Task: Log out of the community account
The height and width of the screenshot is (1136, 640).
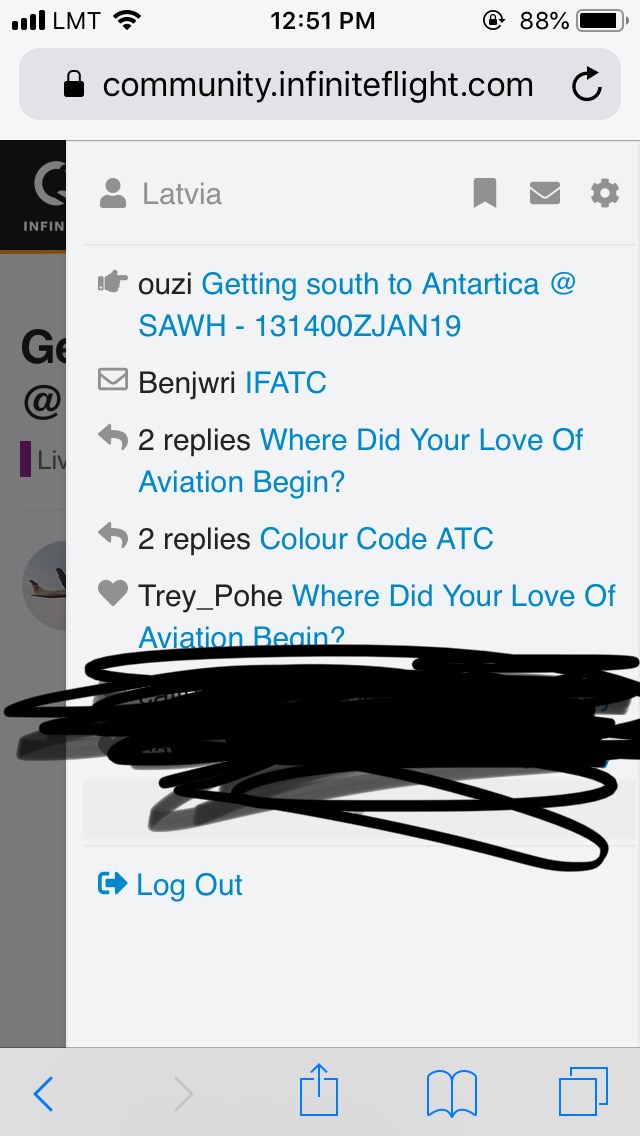Action: 170,885
